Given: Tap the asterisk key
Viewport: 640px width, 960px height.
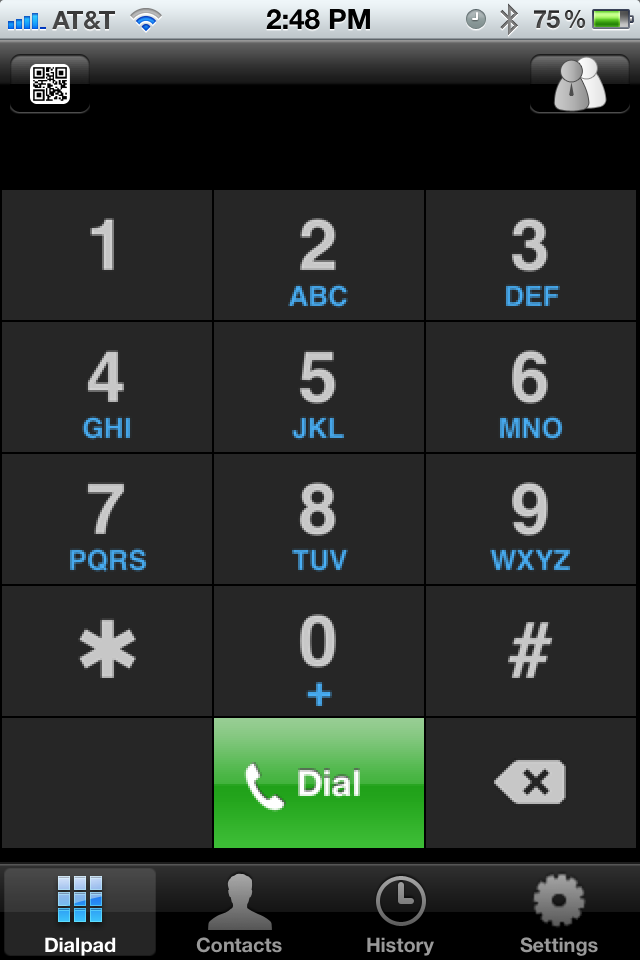Looking at the screenshot, I should (106, 652).
